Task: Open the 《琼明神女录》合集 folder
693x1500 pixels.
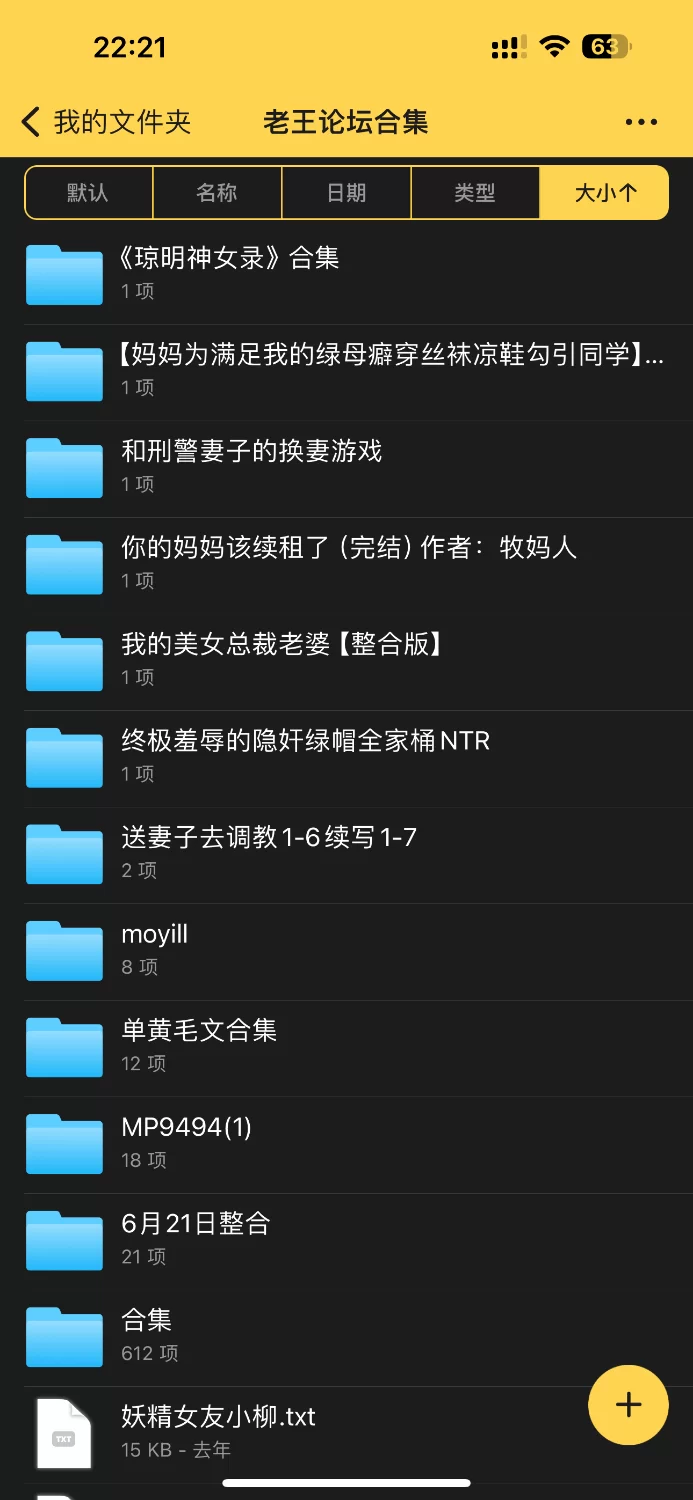Action: (230, 272)
